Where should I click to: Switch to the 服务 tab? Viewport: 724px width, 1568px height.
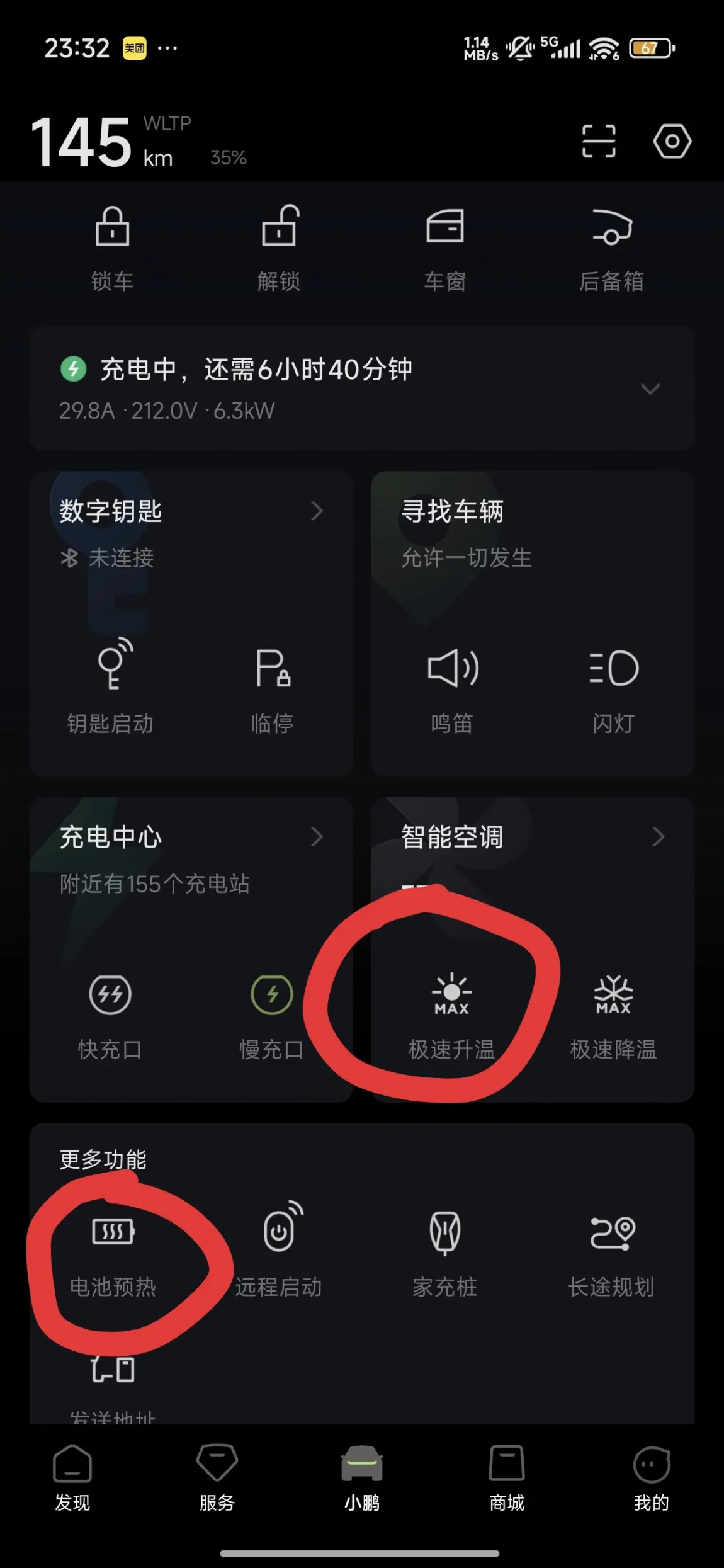click(x=217, y=1476)
